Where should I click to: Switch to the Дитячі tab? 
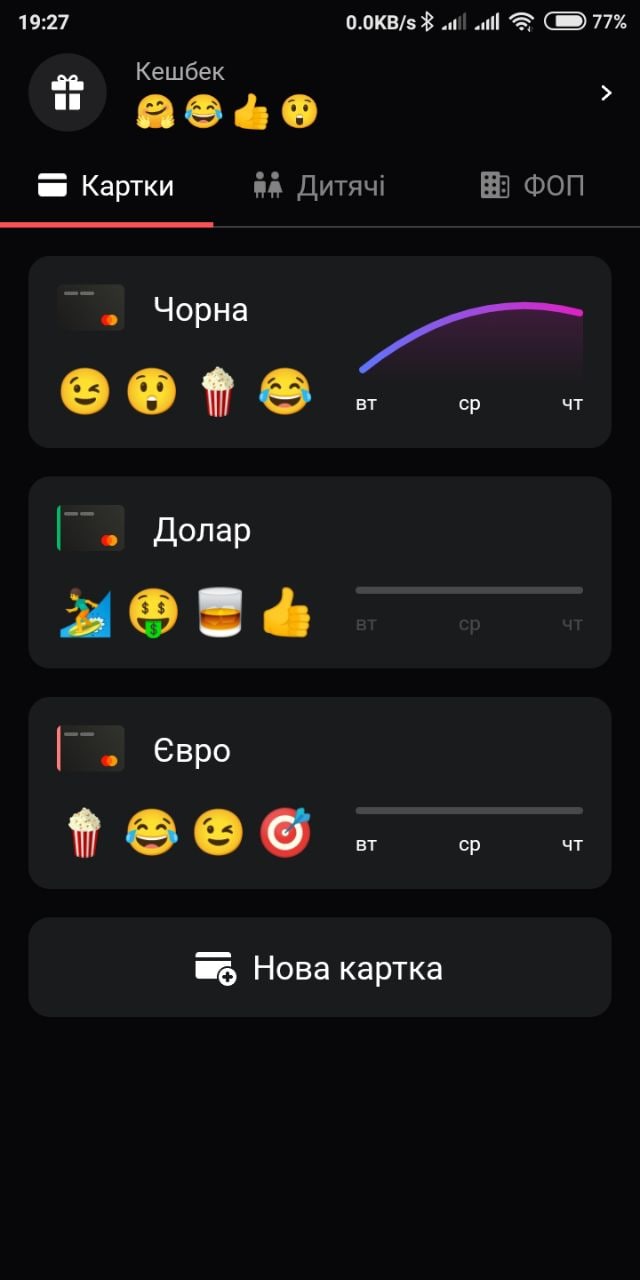pyautogui.click(x=319, y=186)
